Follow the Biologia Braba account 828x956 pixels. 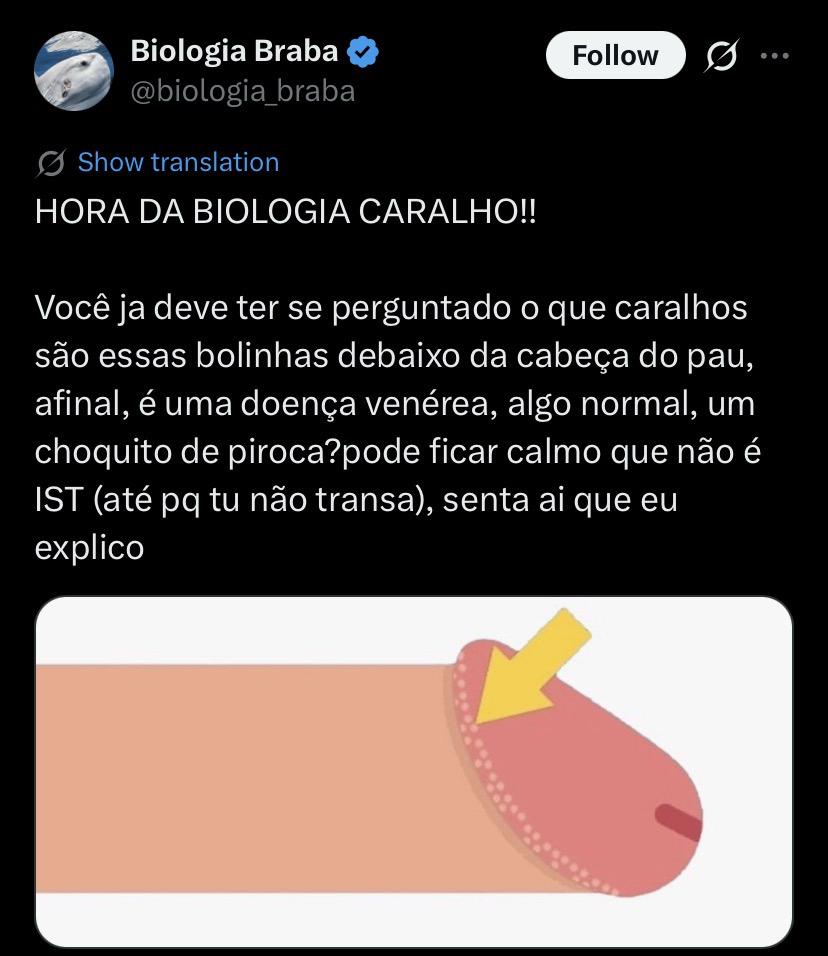[615, 56]
